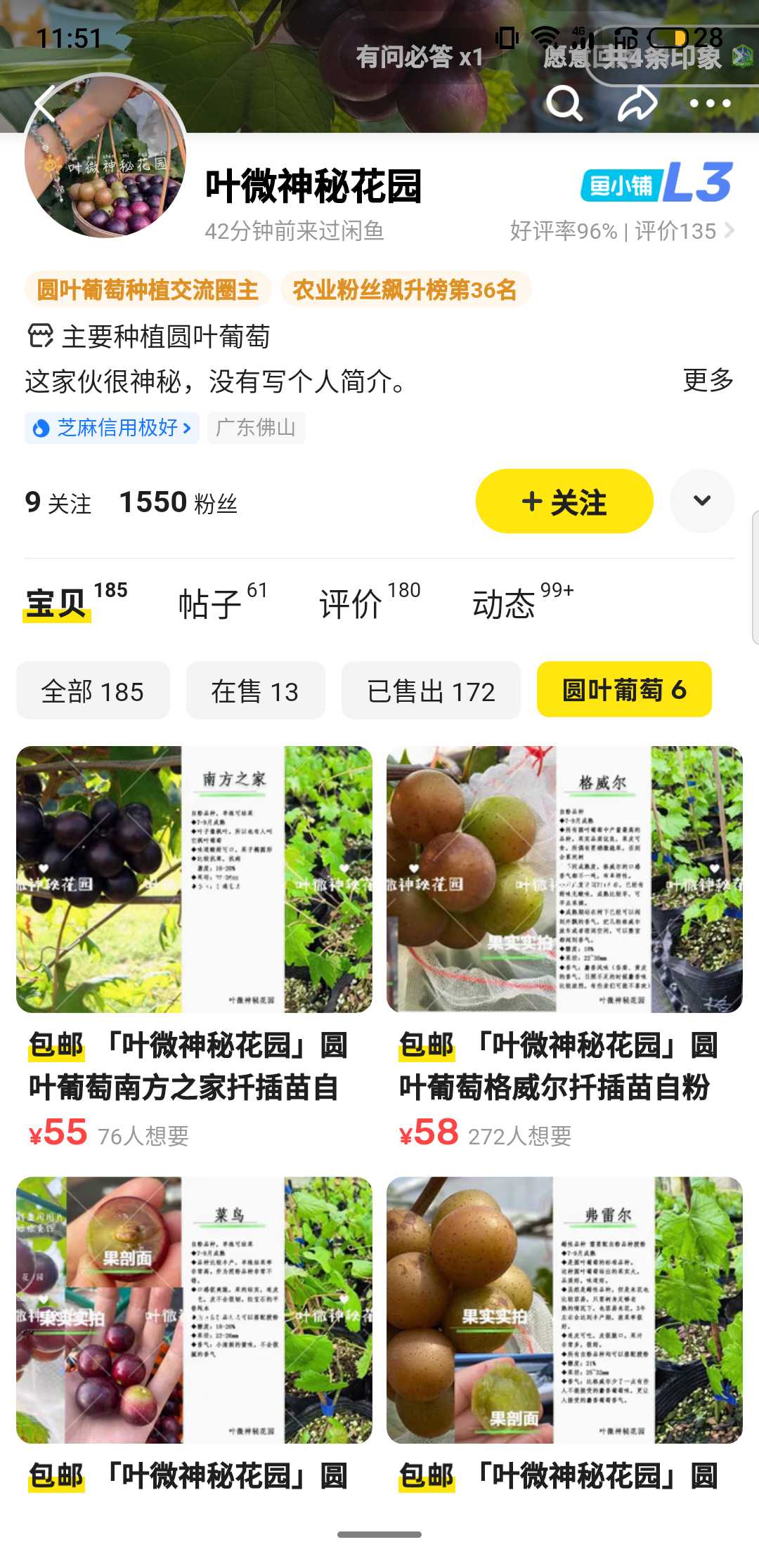
Task: Open search in this seller's shop
Action: tap(564, 103)
